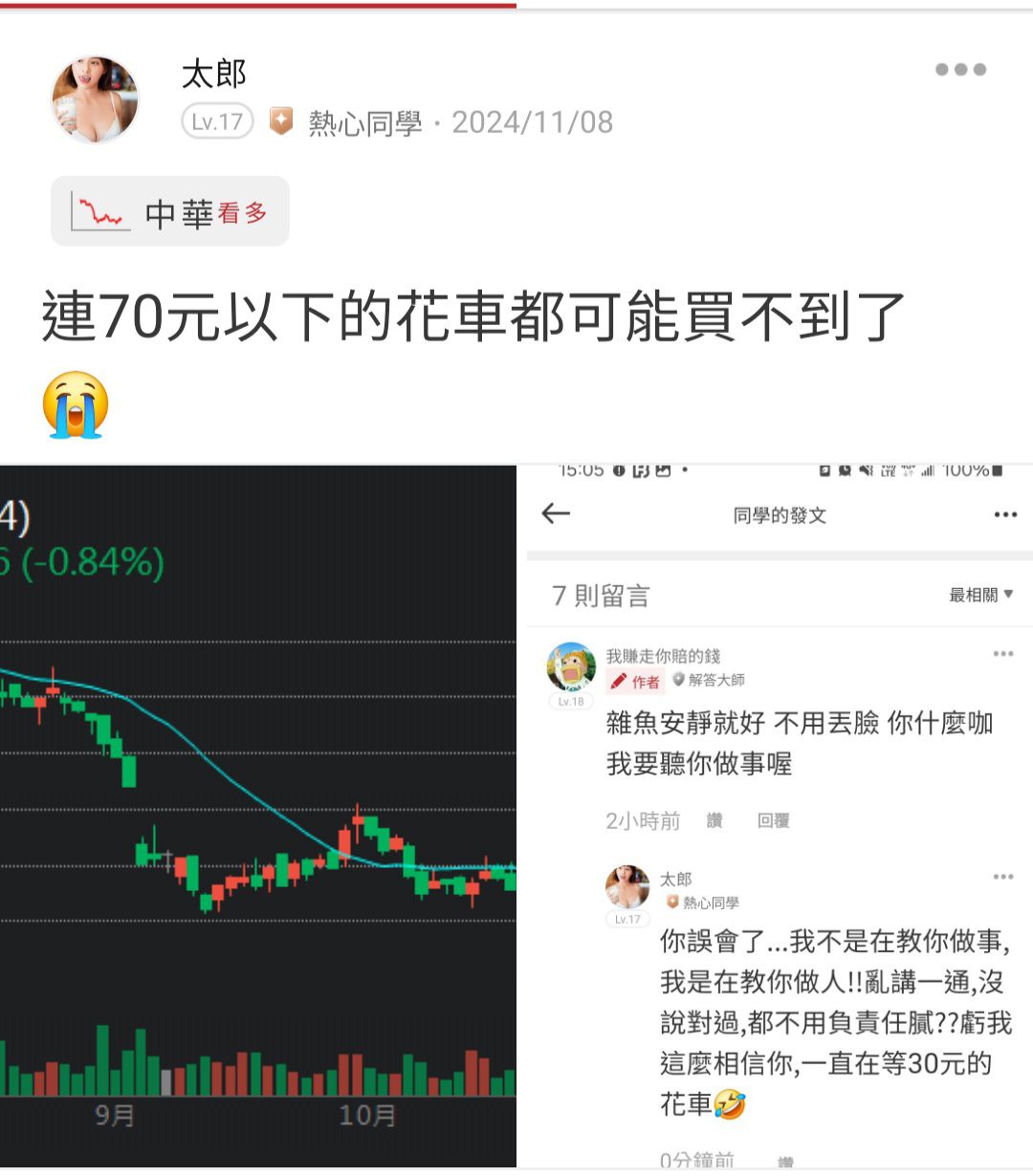This screenshot has width=1033, height=1176.
Task: Open the post's three-dot overflow menu
Action: [960, 70]
